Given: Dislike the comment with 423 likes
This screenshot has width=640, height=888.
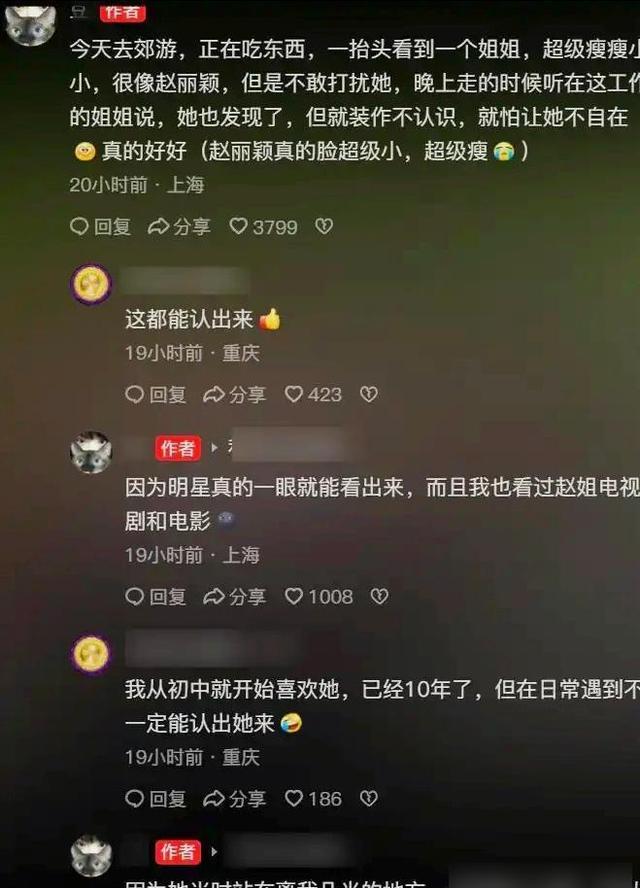Looking at the screenshot, I should point(369,395).
